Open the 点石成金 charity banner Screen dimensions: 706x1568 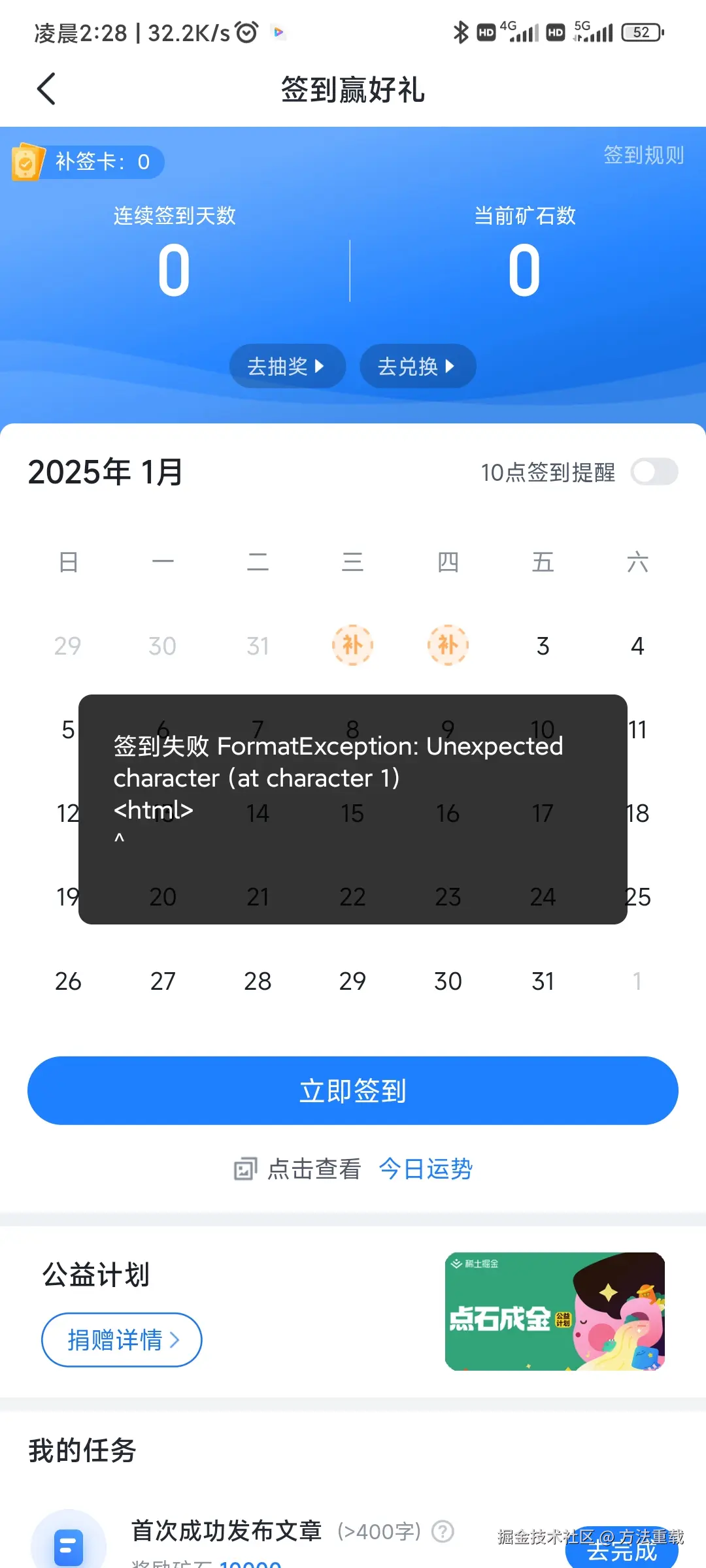click(555, 1311)
